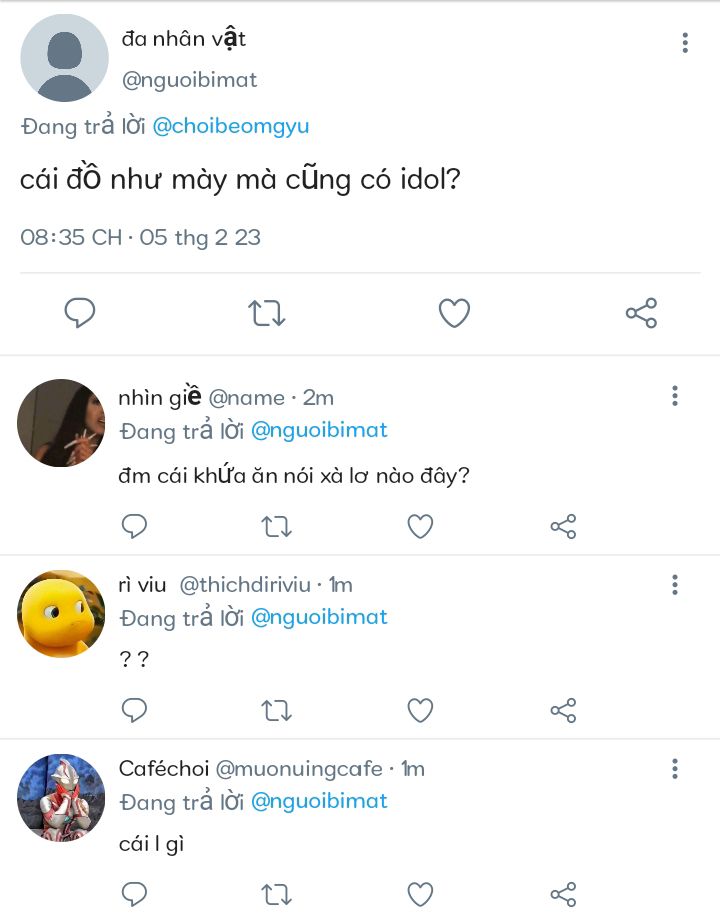Reply to Caféchoi's comment
Screen dimensions: 720x919
[134, 893]
